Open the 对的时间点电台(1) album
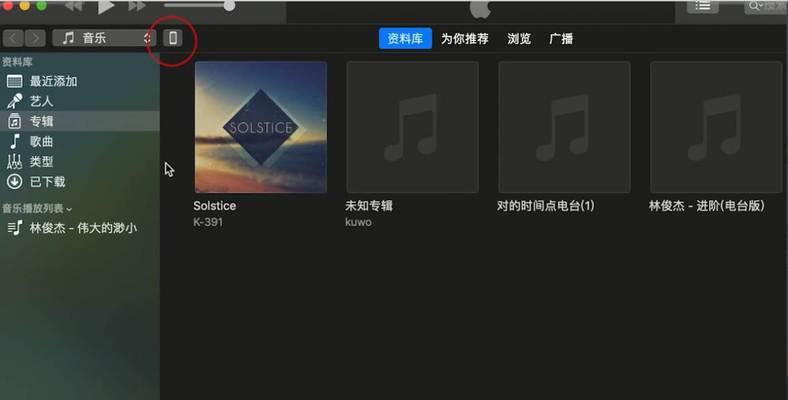This screenshot has width=788, height=400. tap(564, 127)
